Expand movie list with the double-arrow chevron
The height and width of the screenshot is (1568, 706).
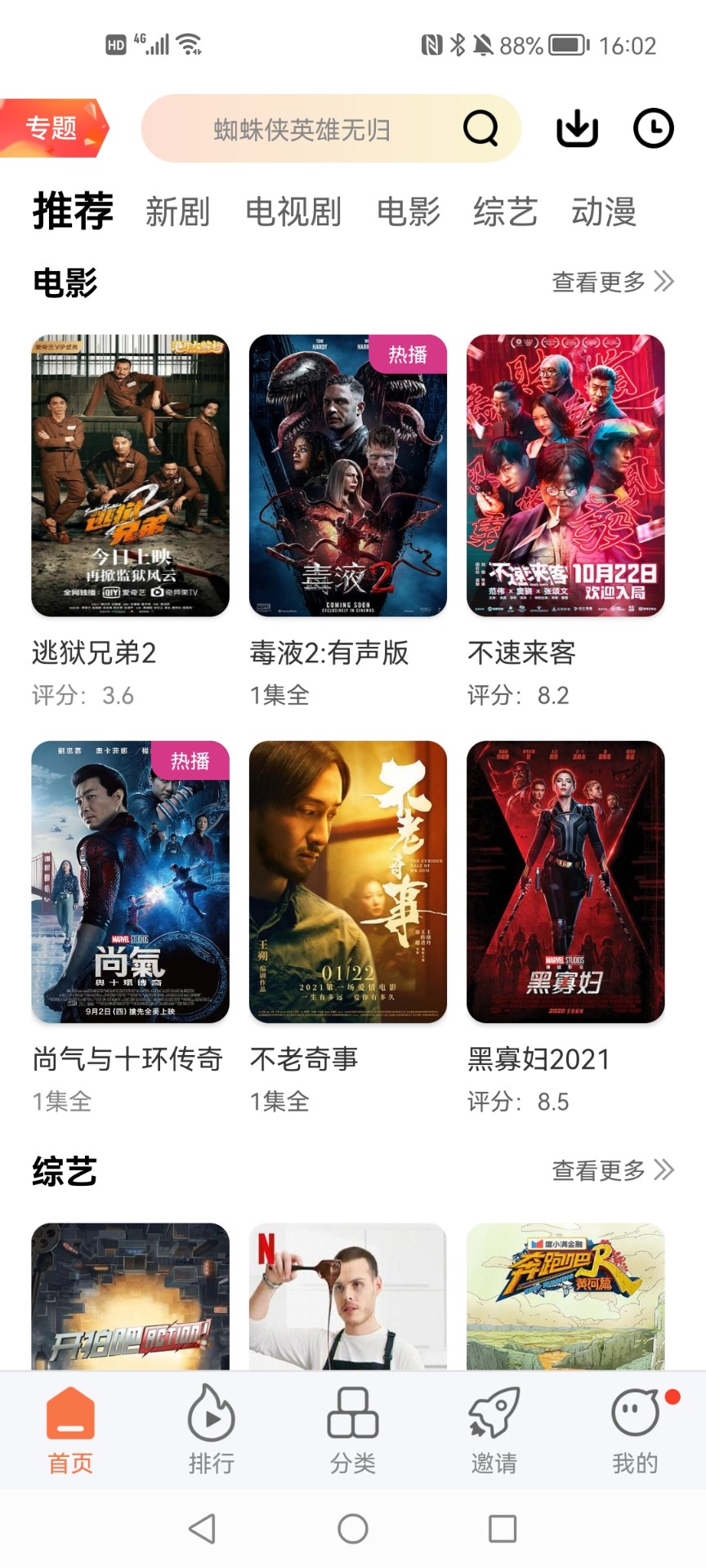664,281
